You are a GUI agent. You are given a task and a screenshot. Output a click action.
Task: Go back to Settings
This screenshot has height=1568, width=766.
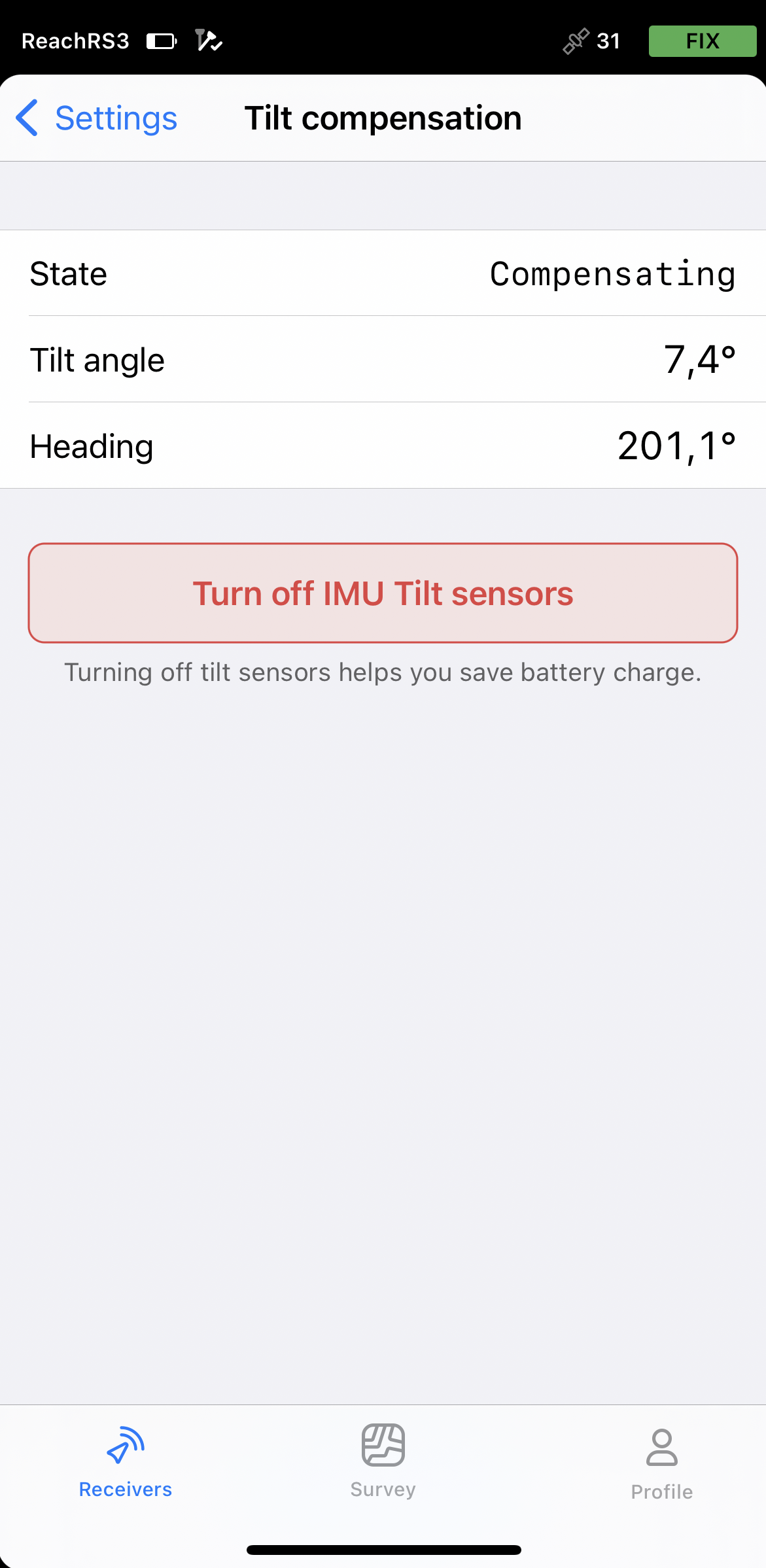97,118
